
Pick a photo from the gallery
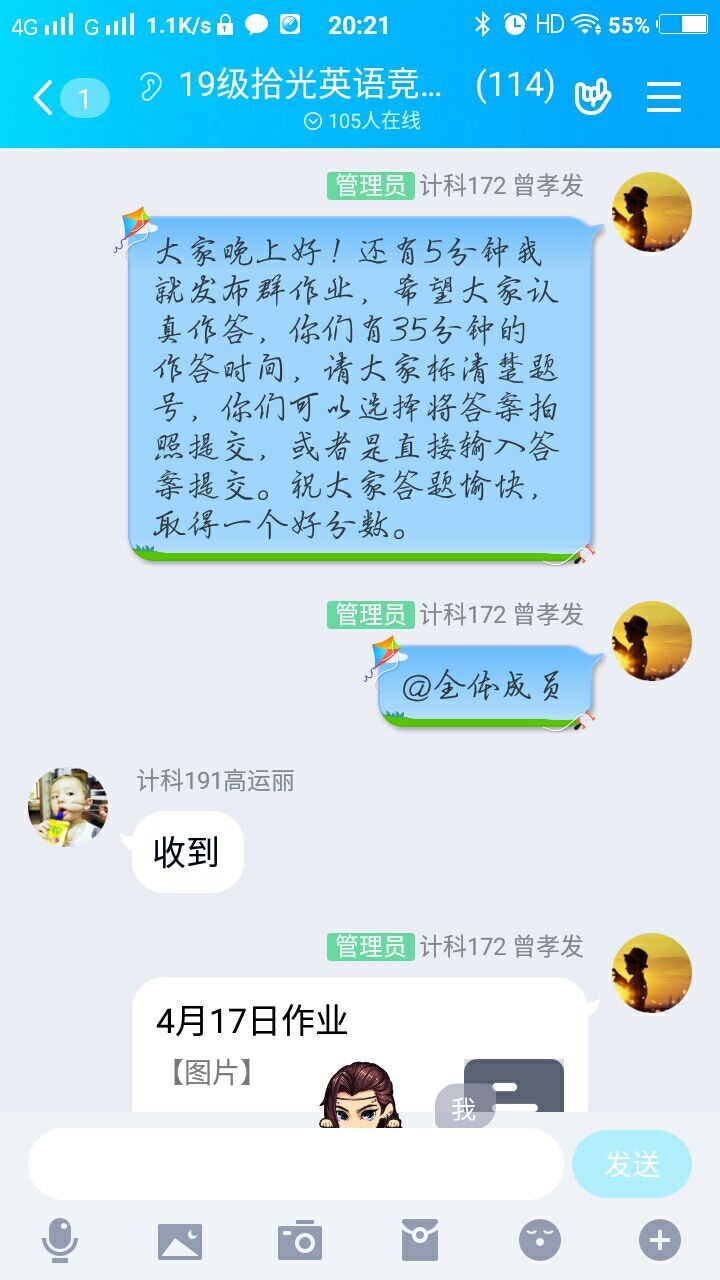[x=180, y=1241]
